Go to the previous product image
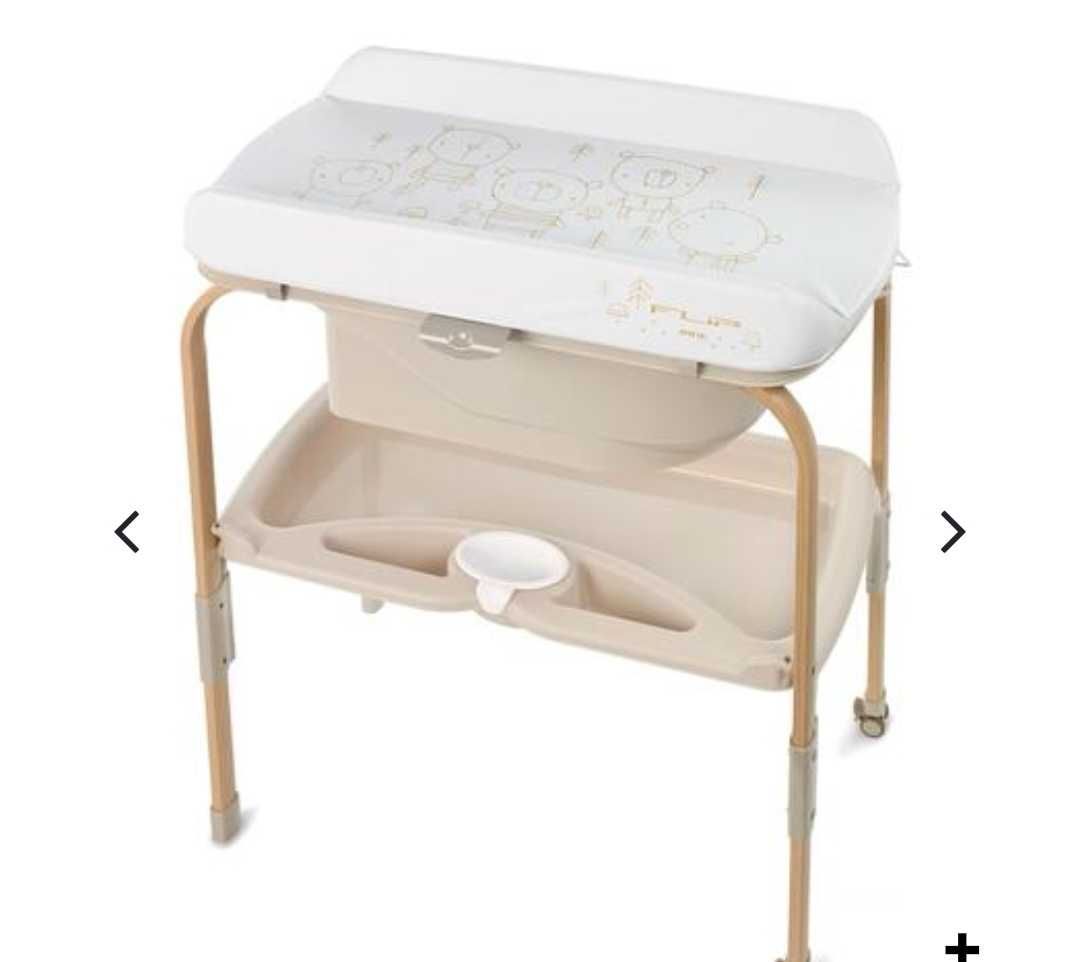 (127, 531)
